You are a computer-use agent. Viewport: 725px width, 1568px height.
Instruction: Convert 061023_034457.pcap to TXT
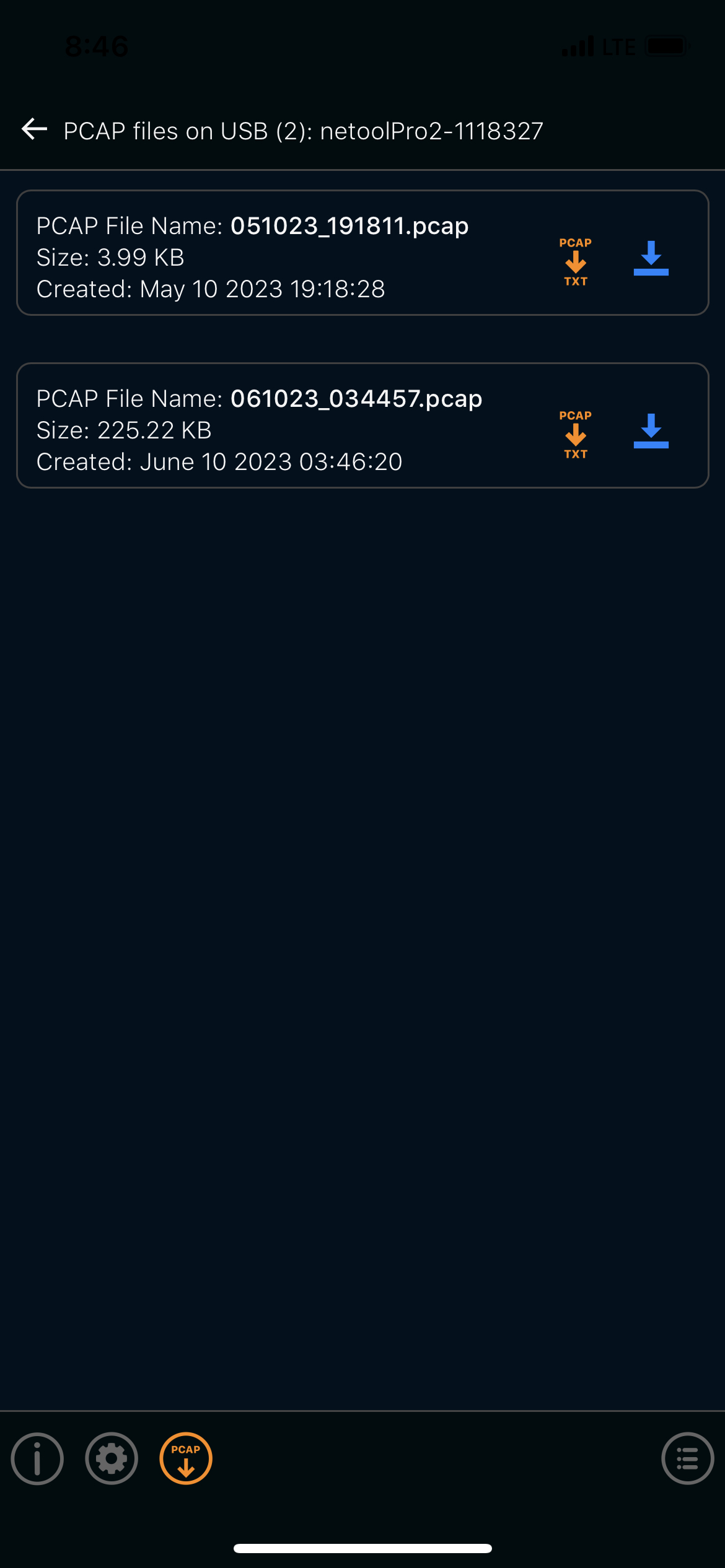[575, 434]
